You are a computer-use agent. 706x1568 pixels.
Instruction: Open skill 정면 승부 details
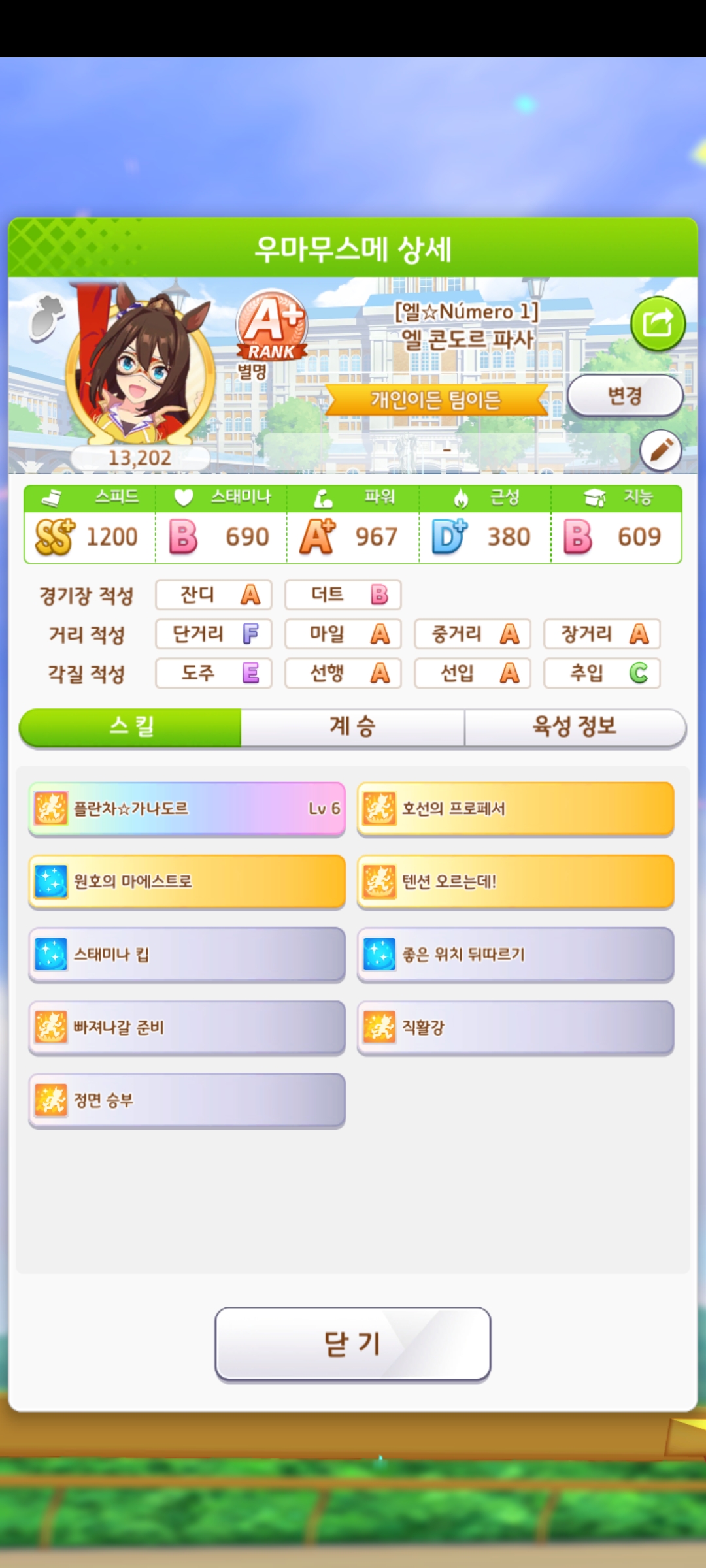(x=187, y=1101)
